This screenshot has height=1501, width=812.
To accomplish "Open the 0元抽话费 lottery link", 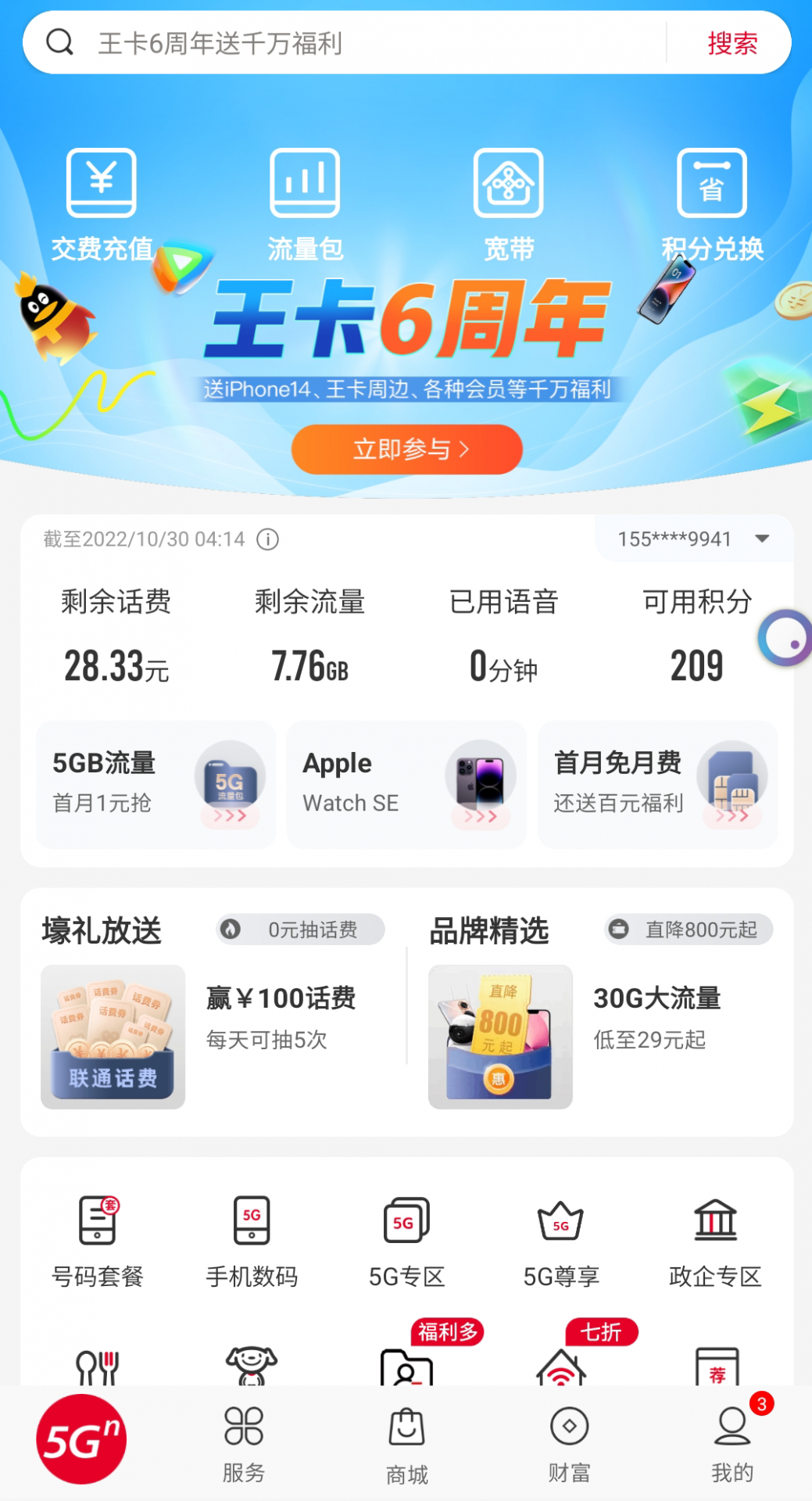I will 299,929.
